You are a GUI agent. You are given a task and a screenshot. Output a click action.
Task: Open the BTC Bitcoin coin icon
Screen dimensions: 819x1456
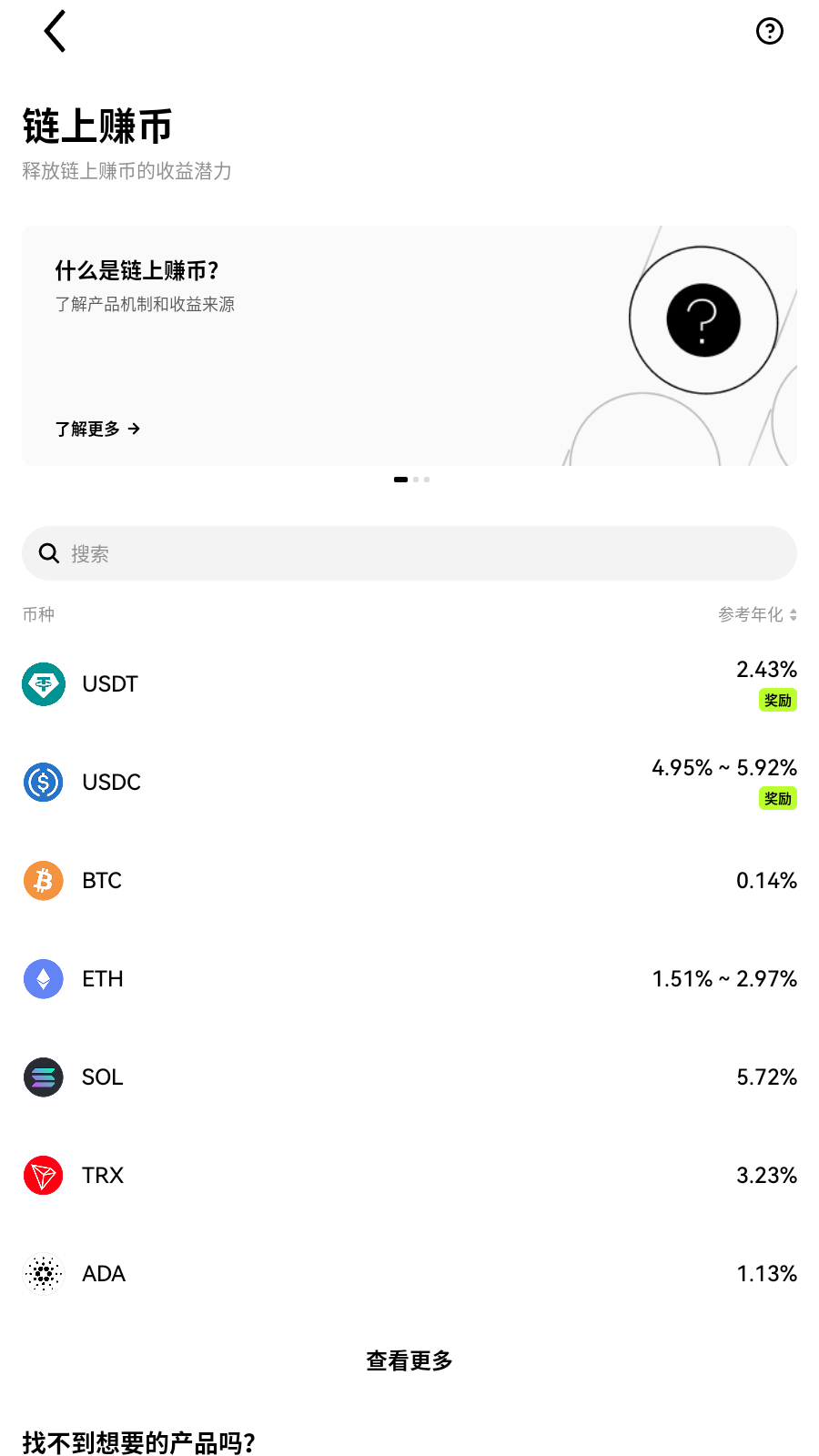click(x=43, y=880)
